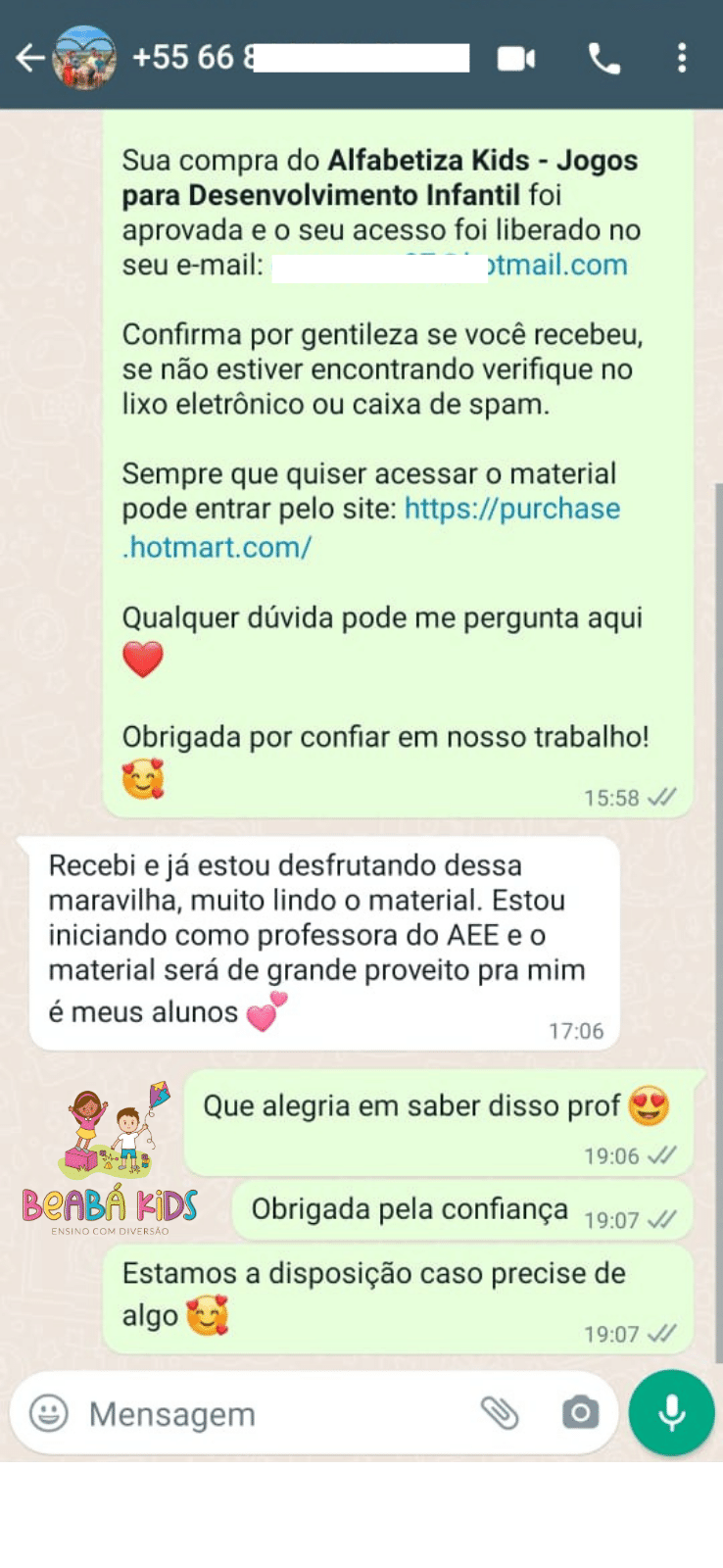Image resolution: width=723 pixels, height=1568 pixels.
Task: Go back to the chat list
Action: tap(29, 58)
